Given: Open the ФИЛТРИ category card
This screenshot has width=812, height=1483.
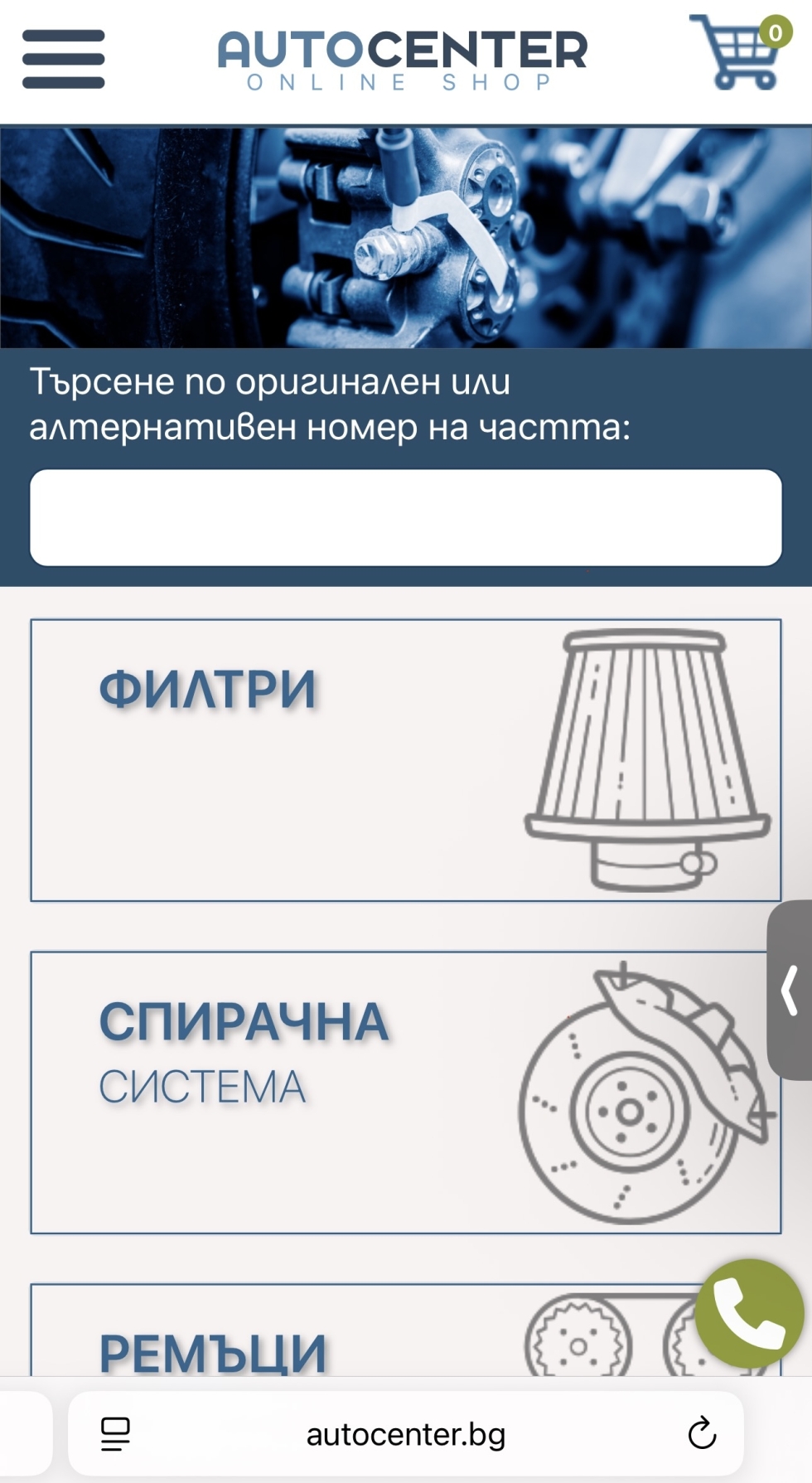Looking at the screenshot, I should tap(405, 759).
